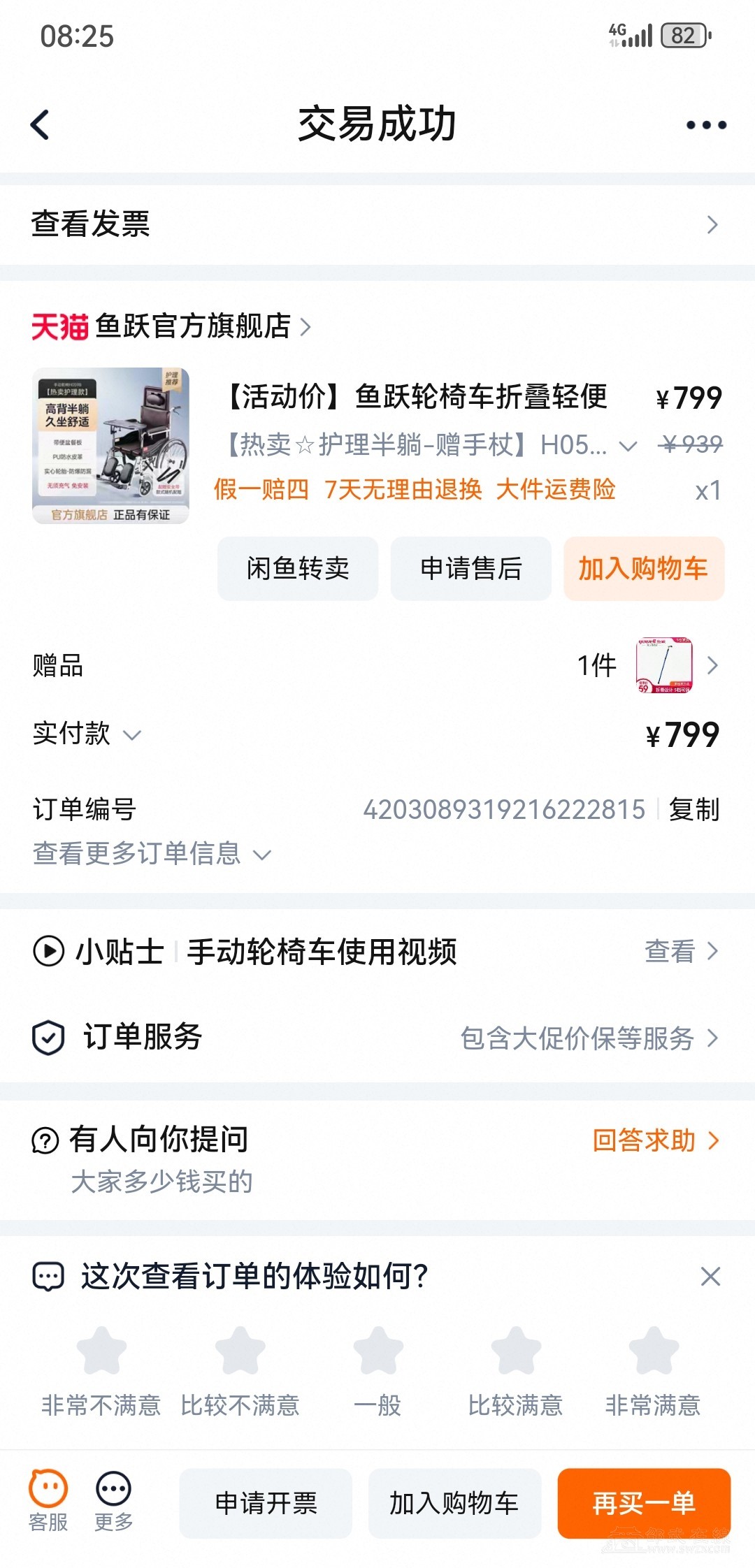Tap 申请售后 for this item
The height and width of the screenshot is (1568, 755).
pyautogui.click(x=470, y=569)
